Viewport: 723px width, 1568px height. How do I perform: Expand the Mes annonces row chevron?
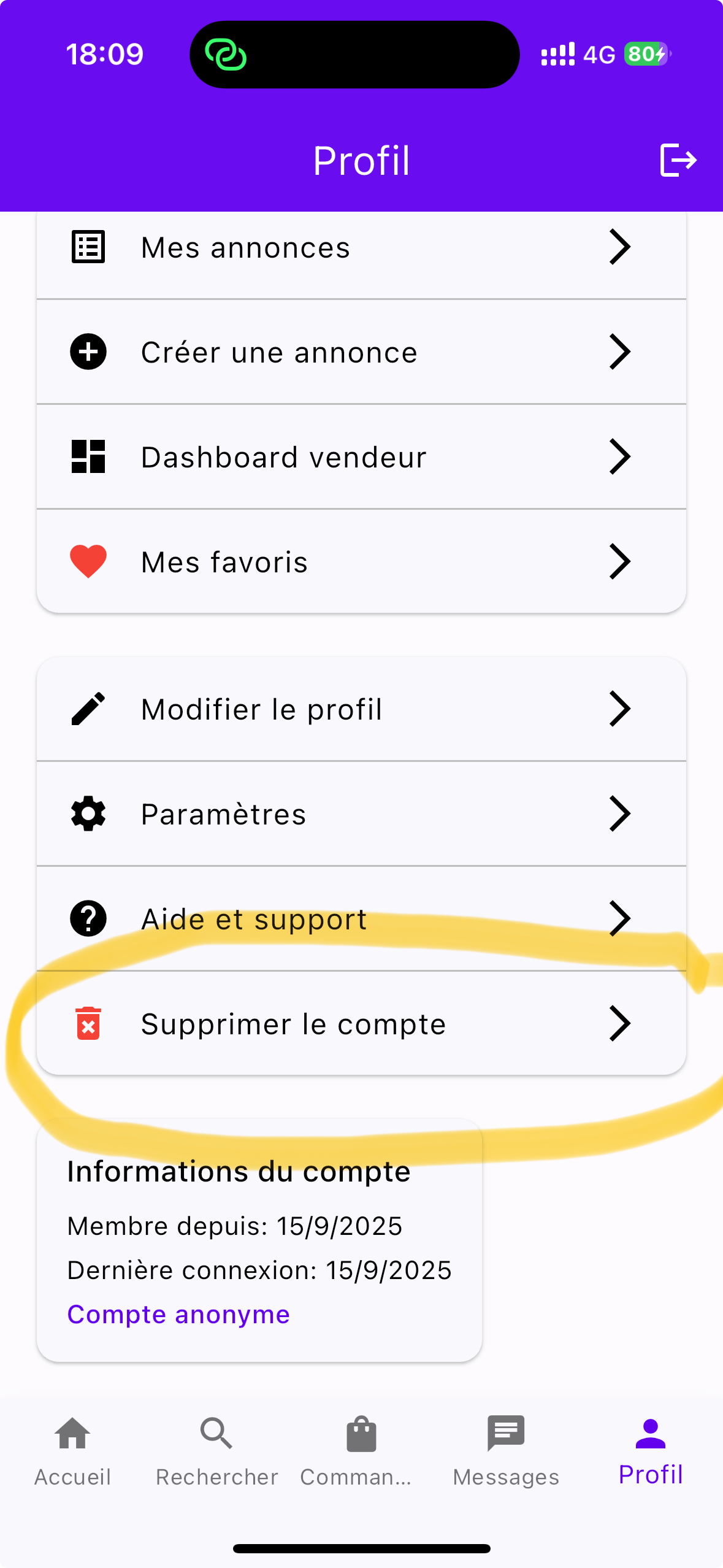pyautogui.click(x=619, y=247)
